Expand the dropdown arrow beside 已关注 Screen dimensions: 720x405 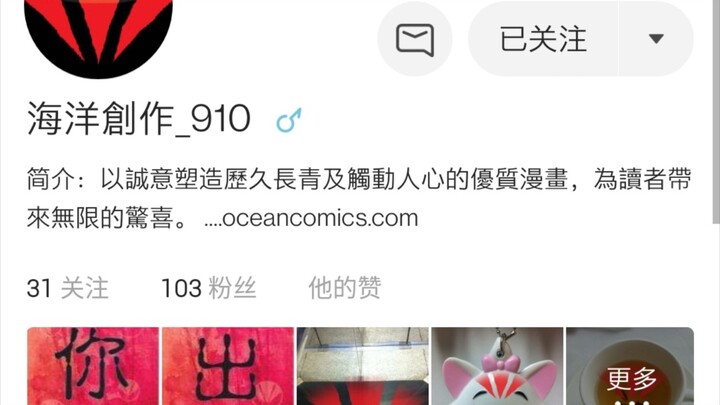click(x=656, y=39)
